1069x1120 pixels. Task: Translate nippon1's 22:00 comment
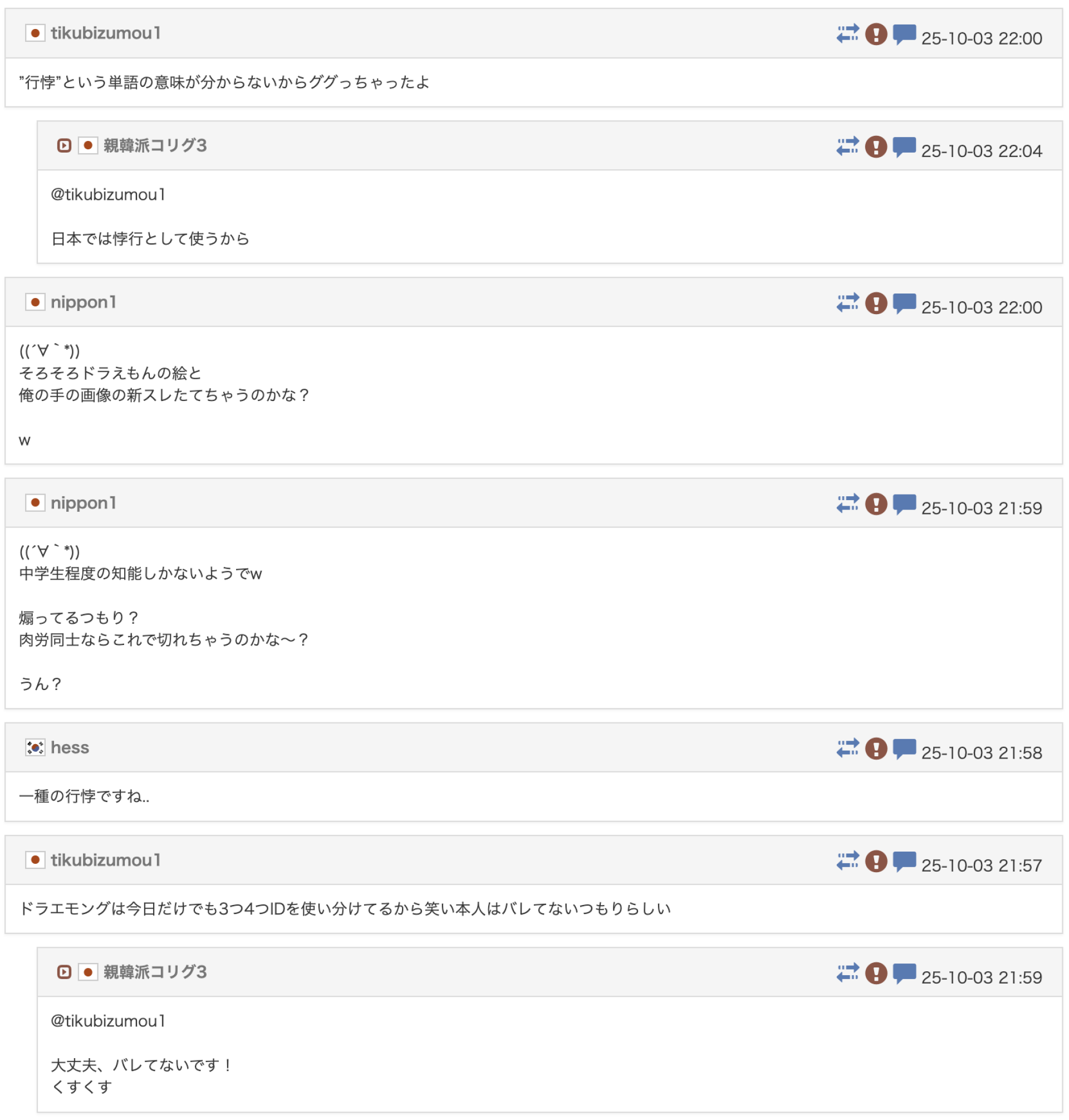(x=847, y=303)
